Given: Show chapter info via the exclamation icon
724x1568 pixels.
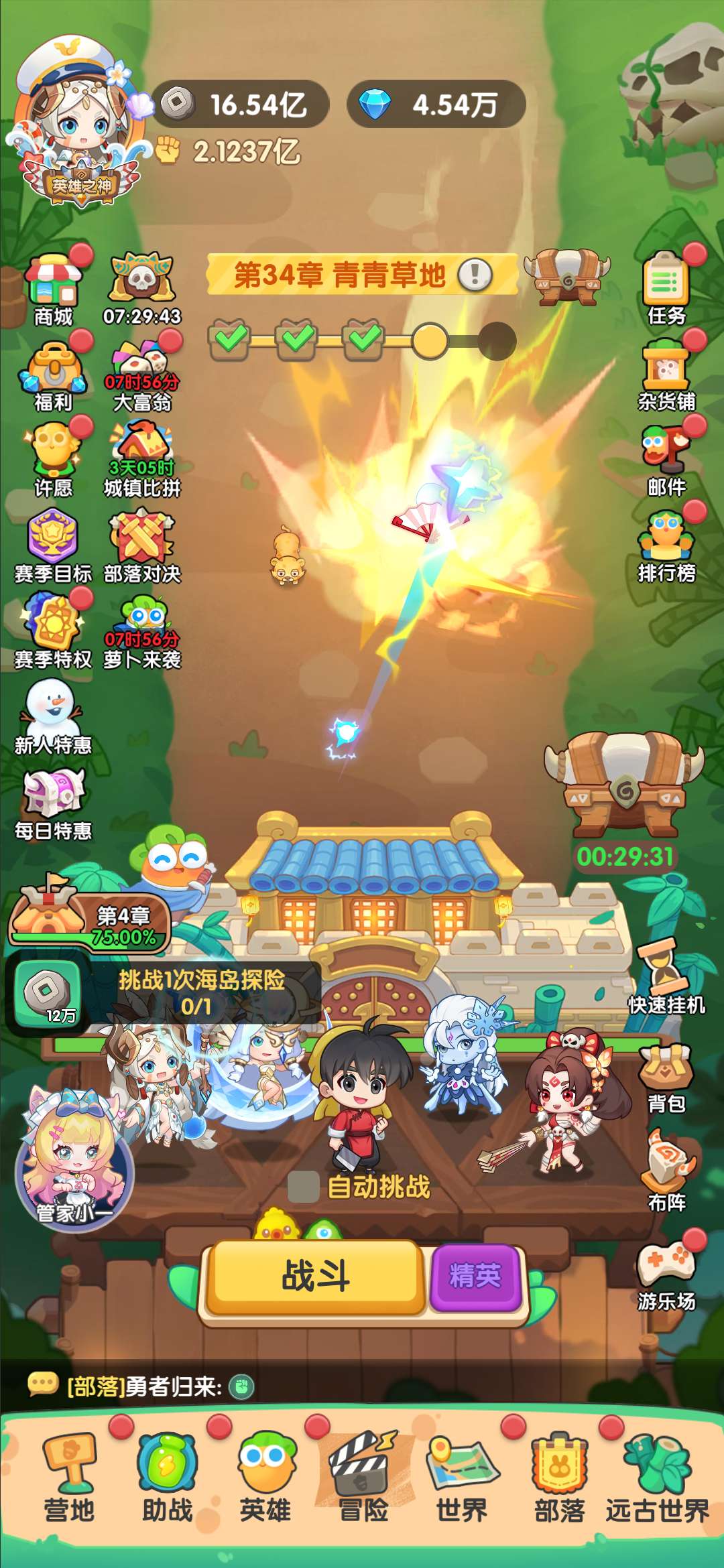Looking at the screenshot, I should tap(475, 275).
